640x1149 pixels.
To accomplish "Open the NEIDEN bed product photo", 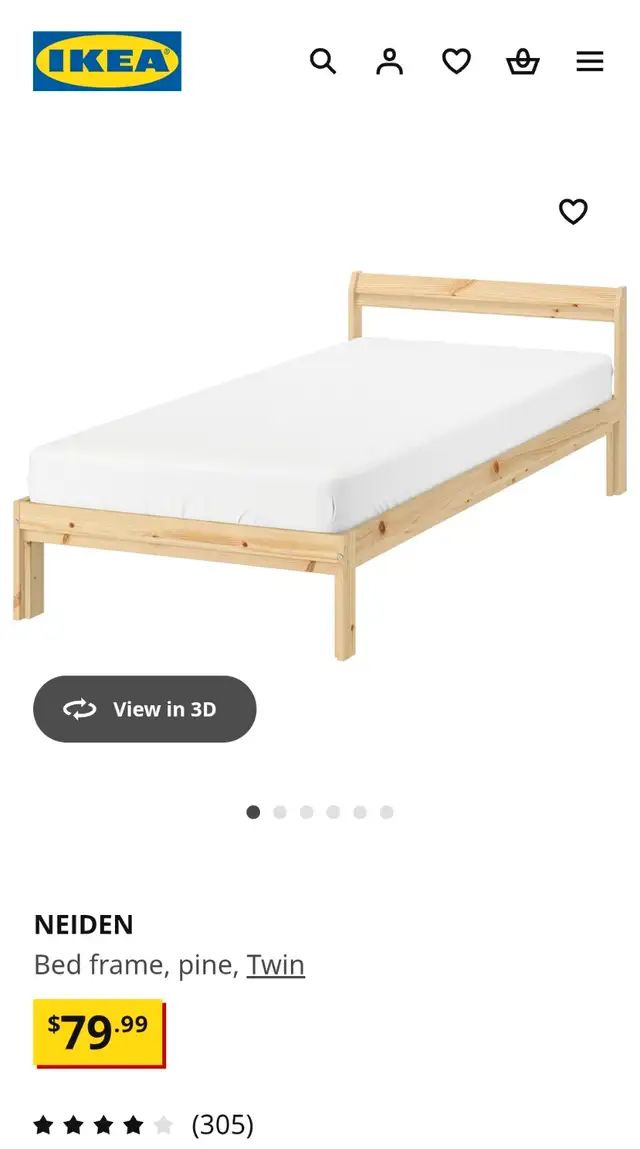I will pyautogui.click(x=320, y=465).
